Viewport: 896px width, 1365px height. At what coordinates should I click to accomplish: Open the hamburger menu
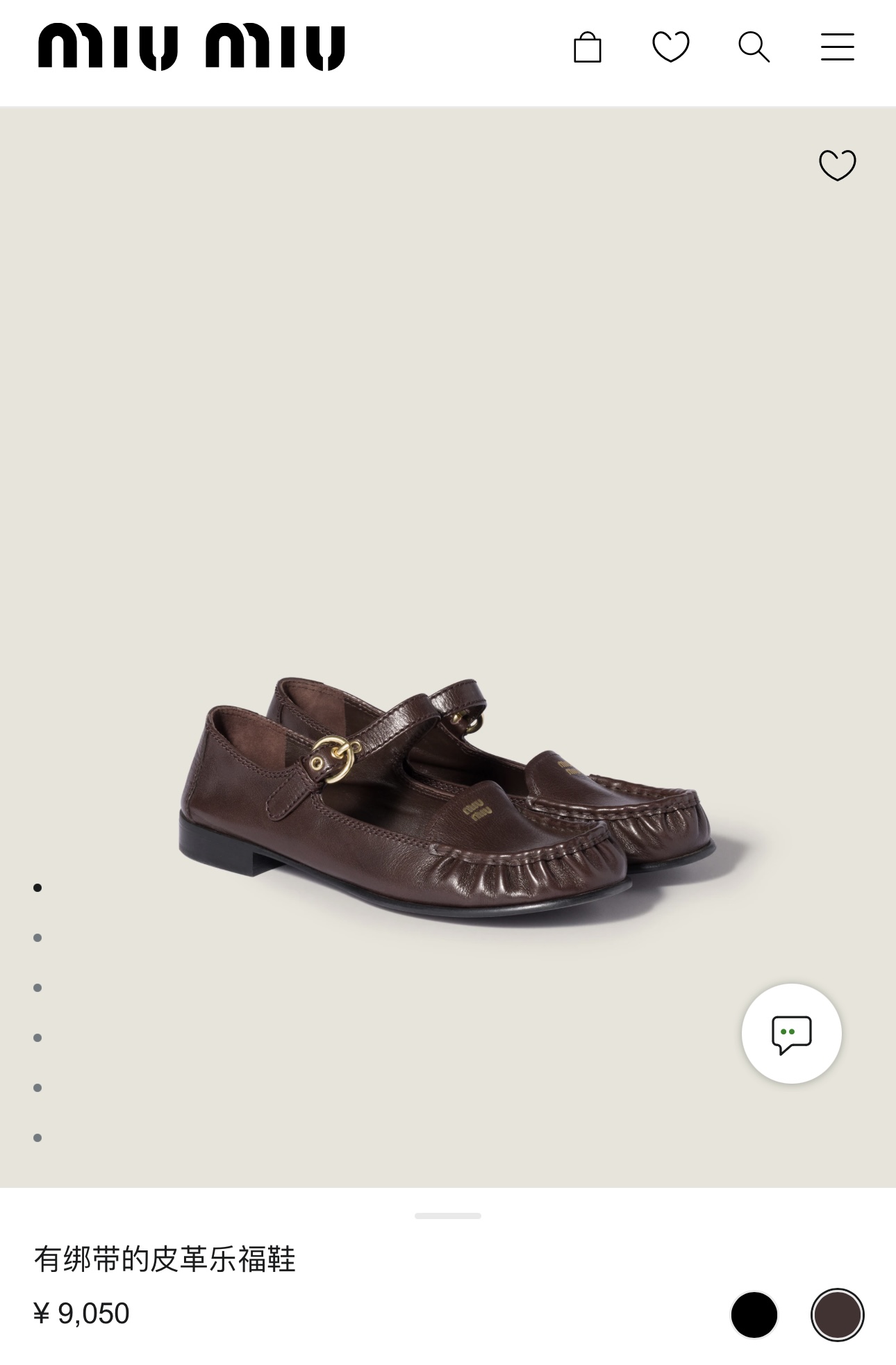coord(837,47)
